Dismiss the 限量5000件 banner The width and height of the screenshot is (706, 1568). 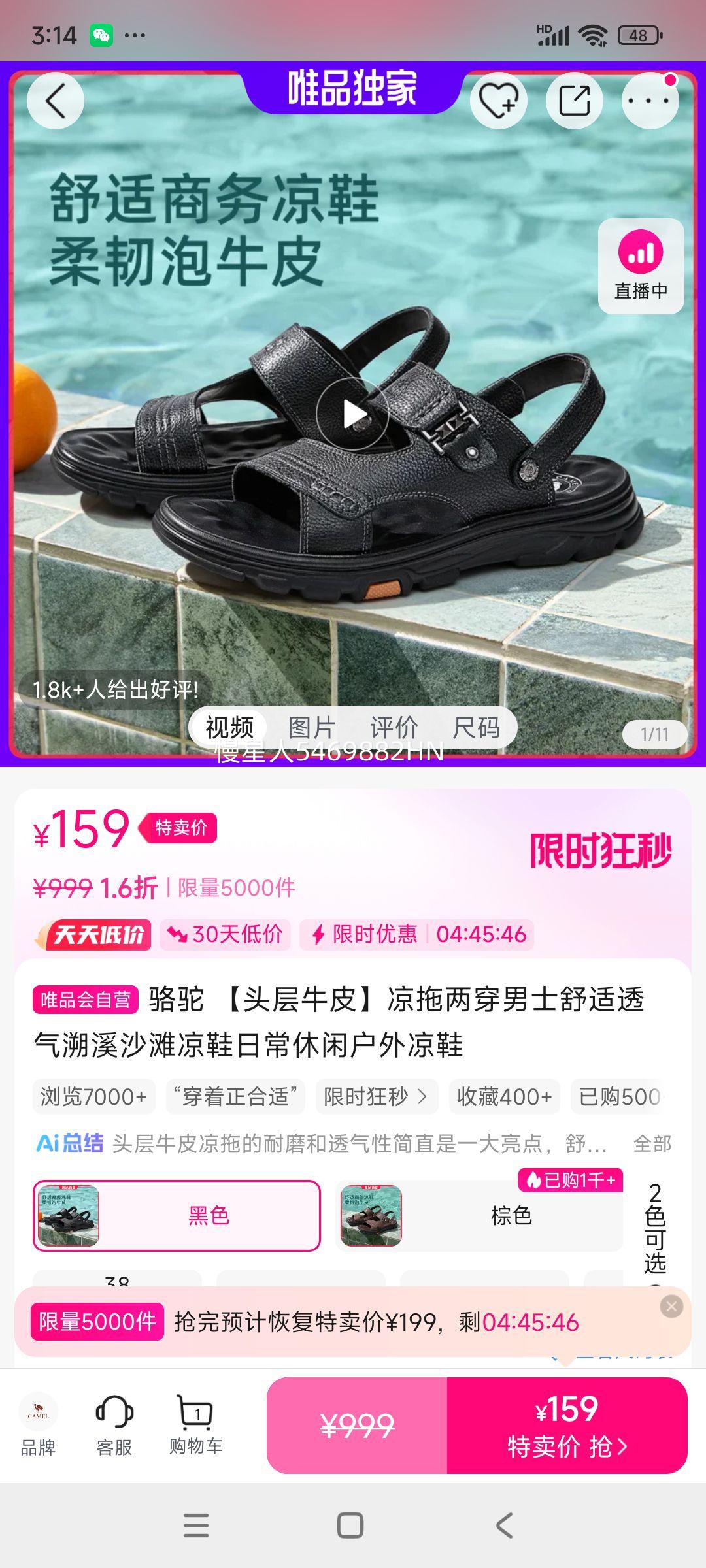[671, 1307]
